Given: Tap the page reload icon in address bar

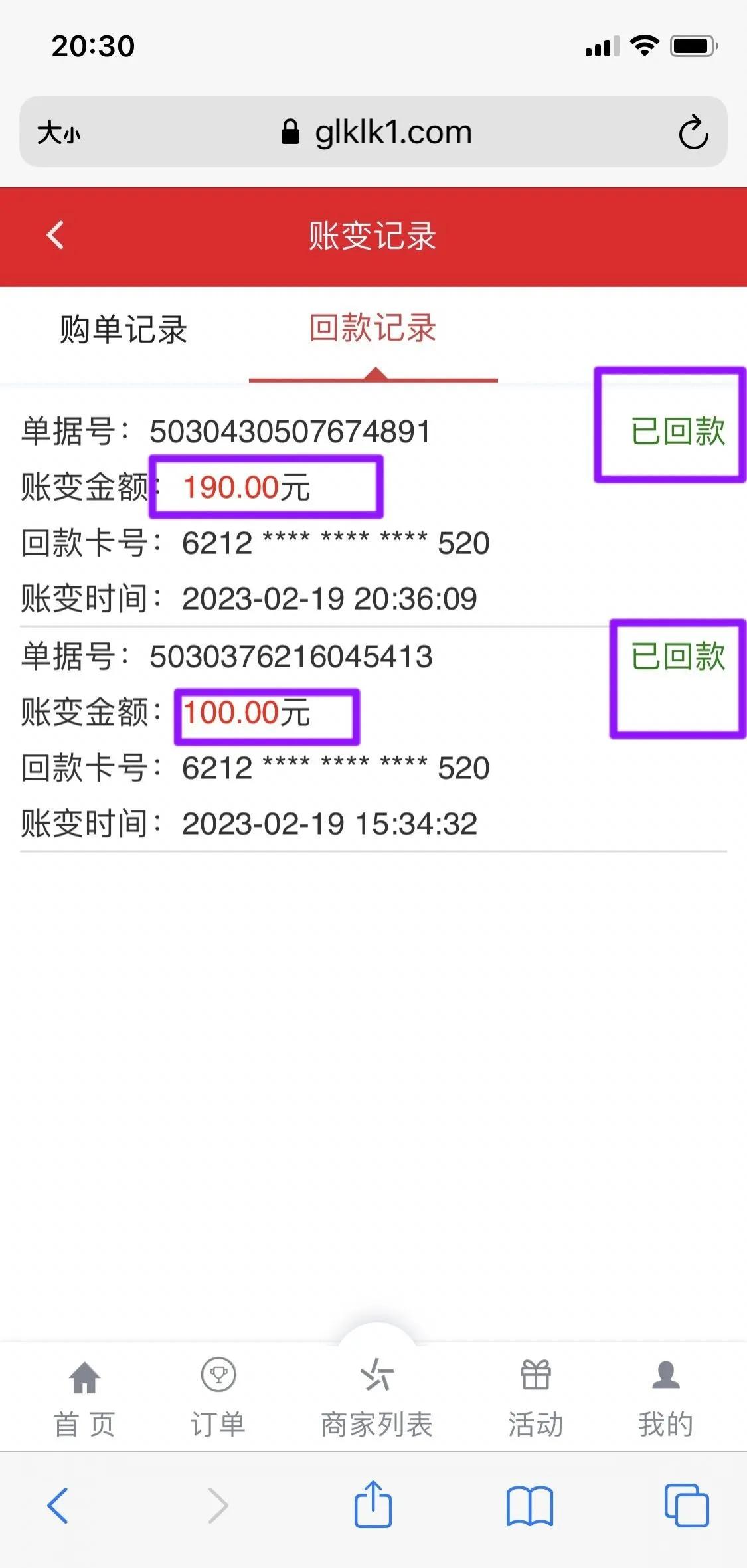Looking at the screenshot, I should (x=695, y=131).
